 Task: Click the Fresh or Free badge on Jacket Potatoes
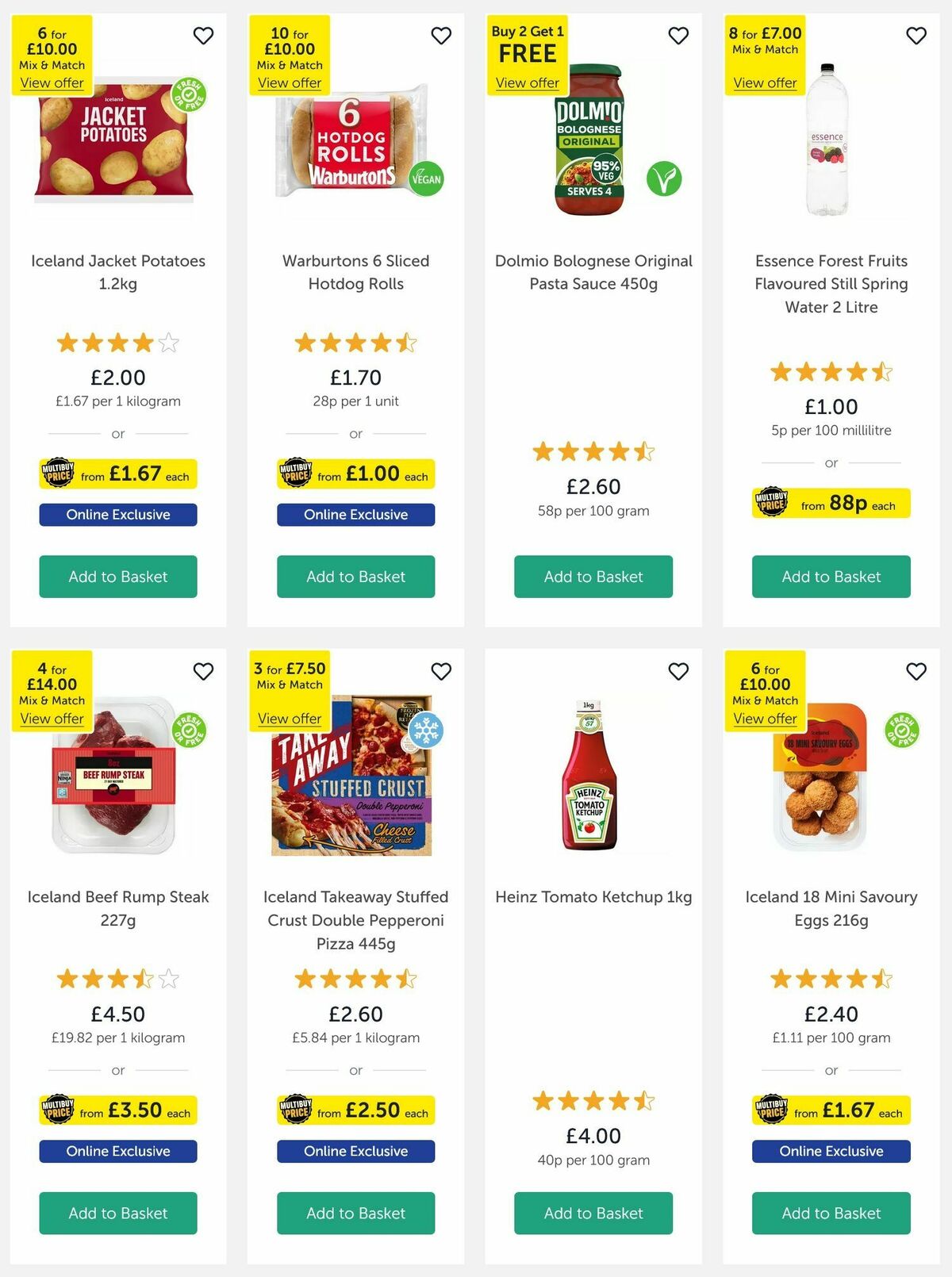click(190, 95)
